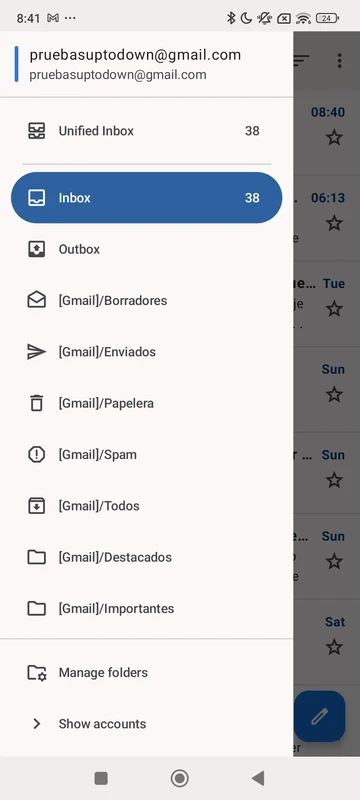This screenshot has height=800, width=360.
Task: Compose a new email with pencil button
Action: (x=320, y=716)
